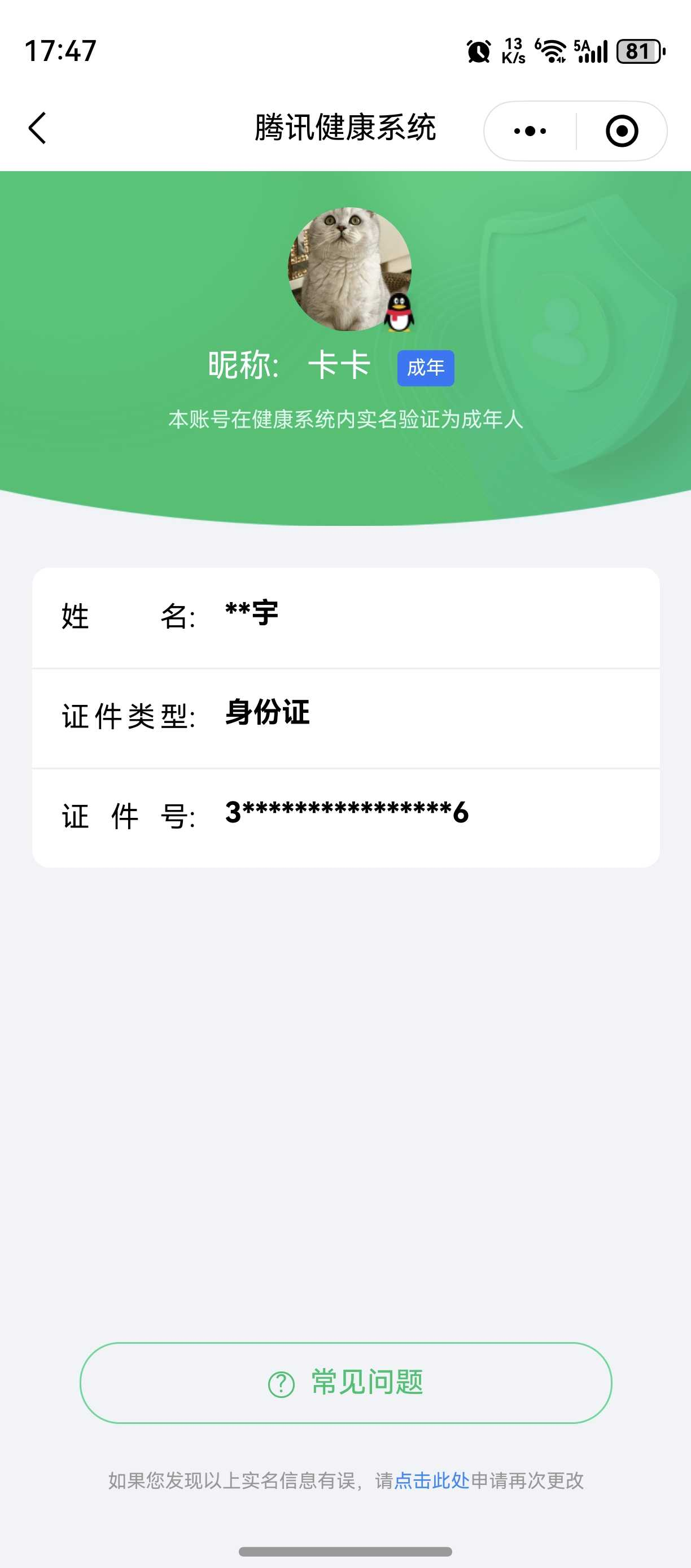Viewport: 691px width, 1568px height.
Task: Tap the back arrow to exit
Action: [x=37, y=128]
